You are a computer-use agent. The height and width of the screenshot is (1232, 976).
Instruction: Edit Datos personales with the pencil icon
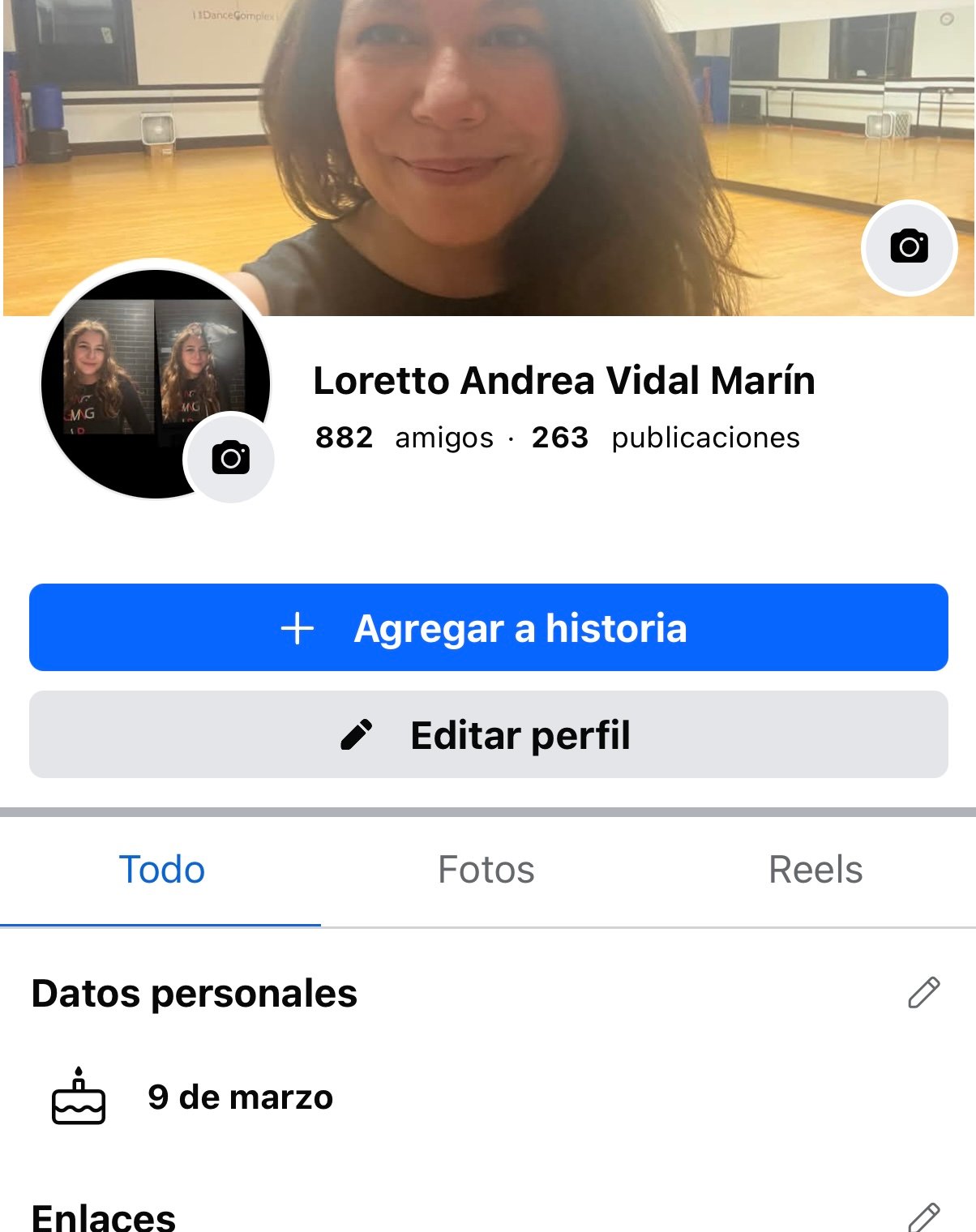[x=923, y=992]
